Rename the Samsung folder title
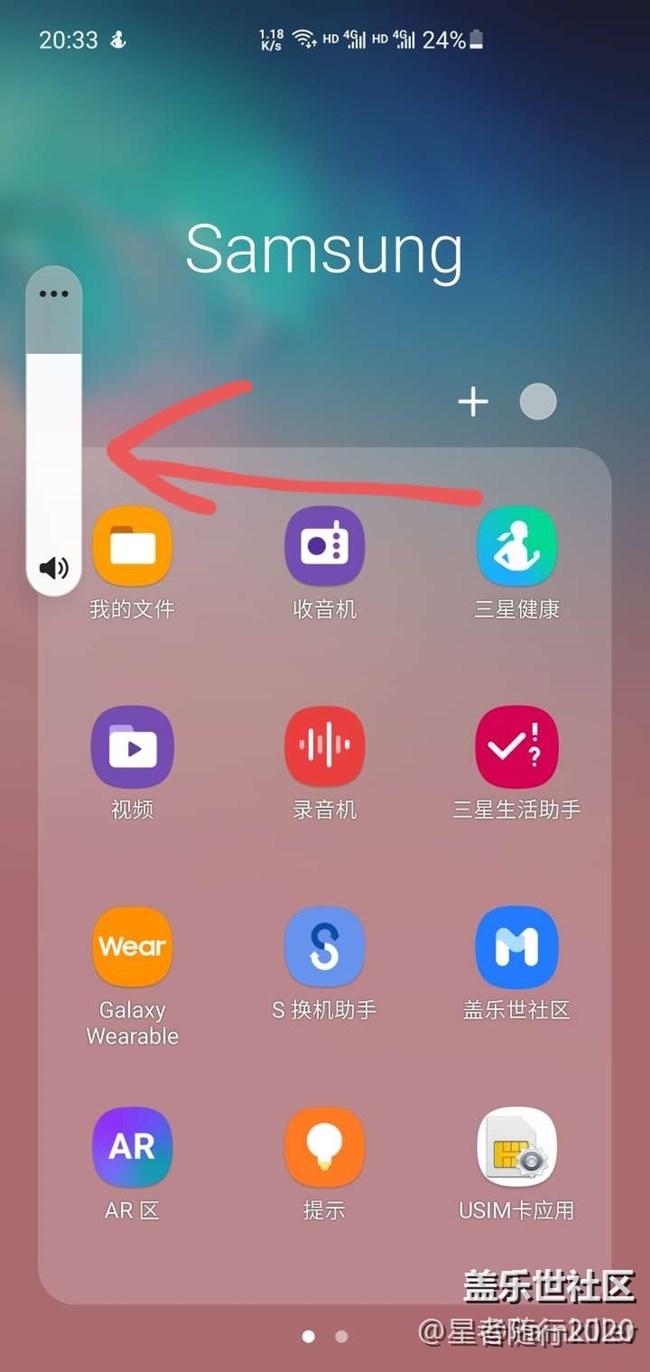The image size is (650, 1372). (x=324, y=249)
